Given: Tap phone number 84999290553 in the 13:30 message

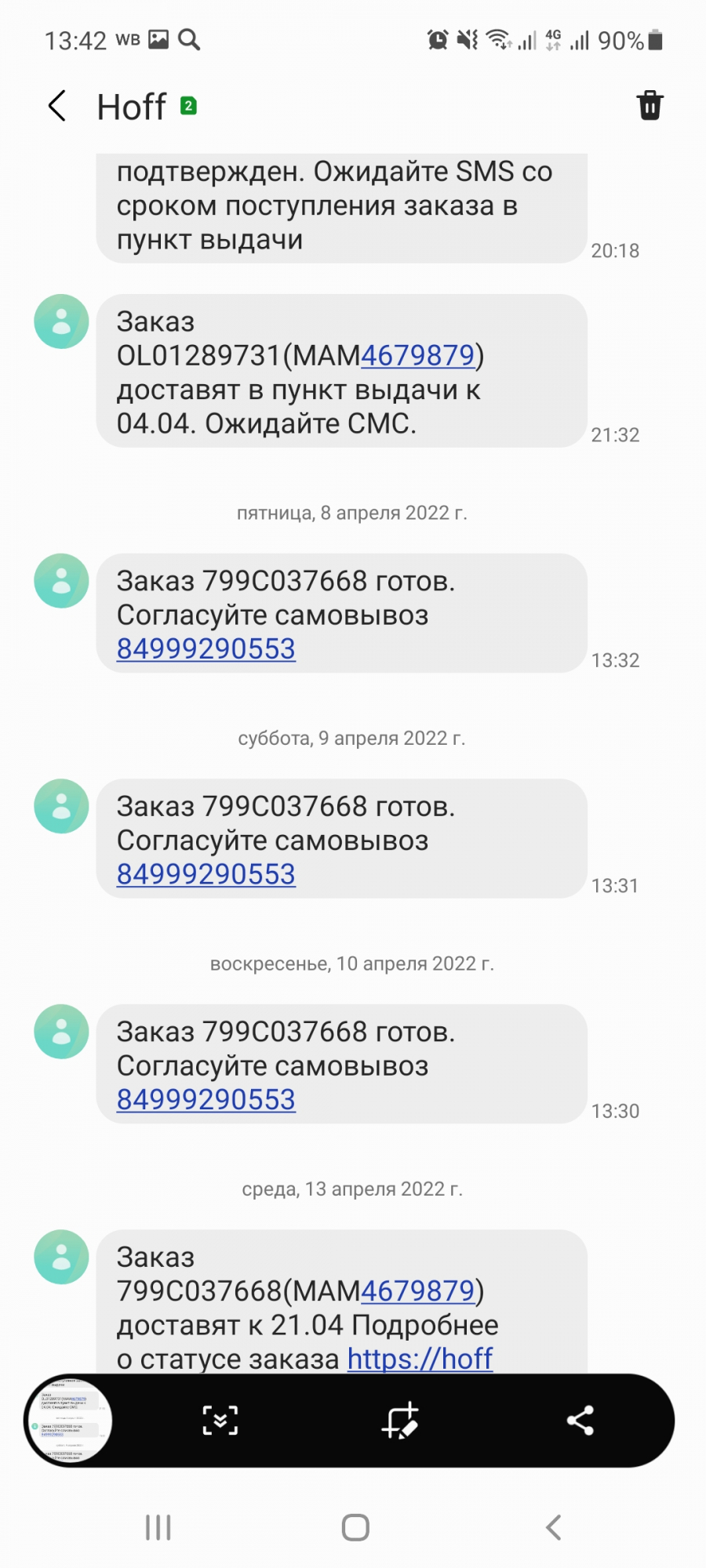Looking at the screenshot, I should pyautogui.click(x=206, y=1100).
